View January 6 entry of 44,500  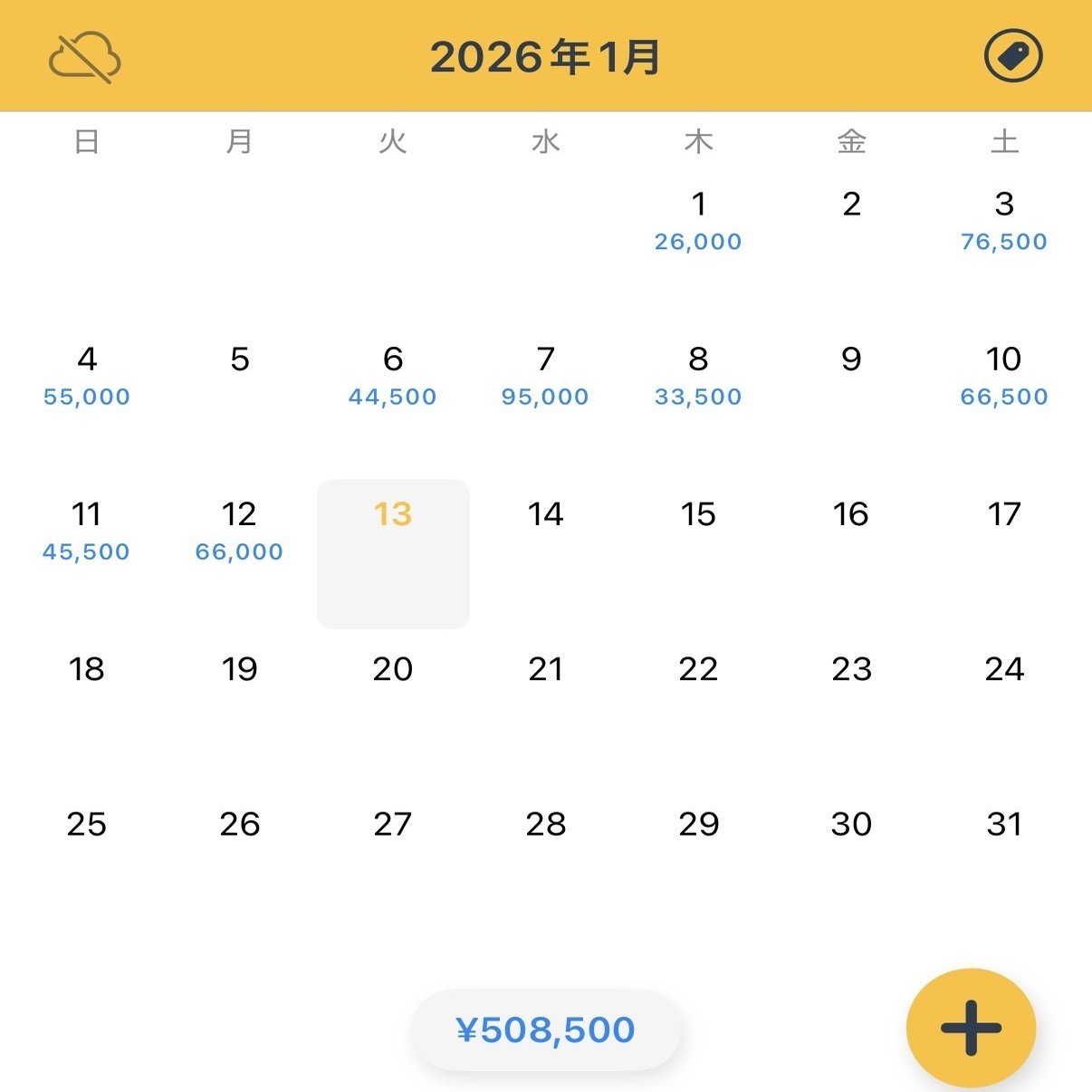pyautogui.click(x=393, y=375)
